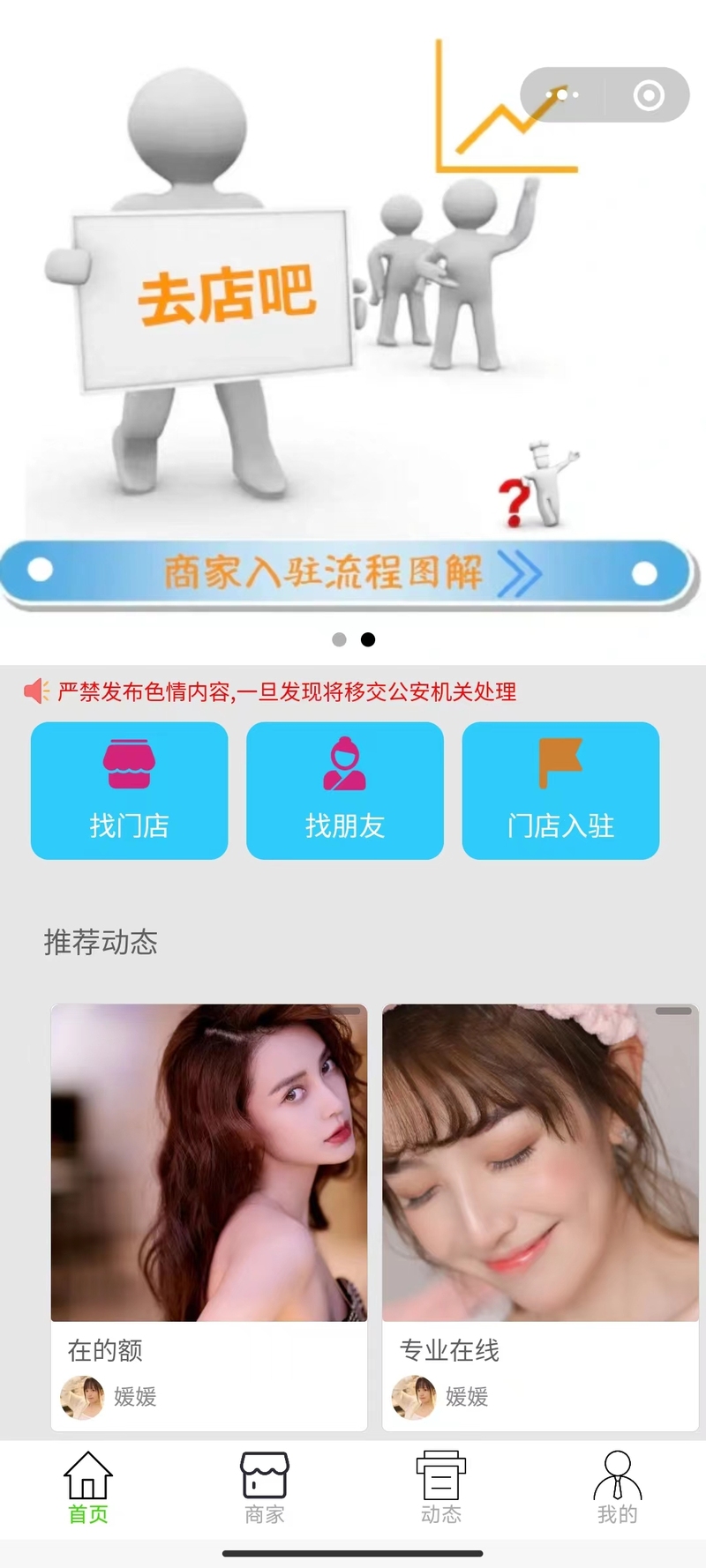Open the post titled 专业在线

(540, 1217)
